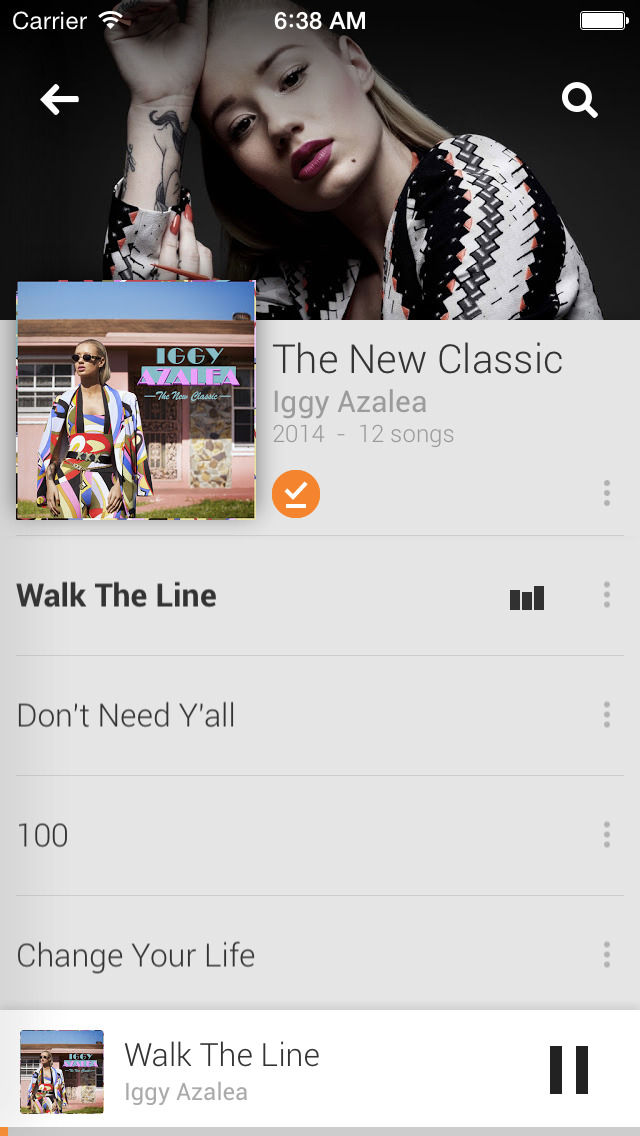Expand the now playing bar

pos(300,1070)
